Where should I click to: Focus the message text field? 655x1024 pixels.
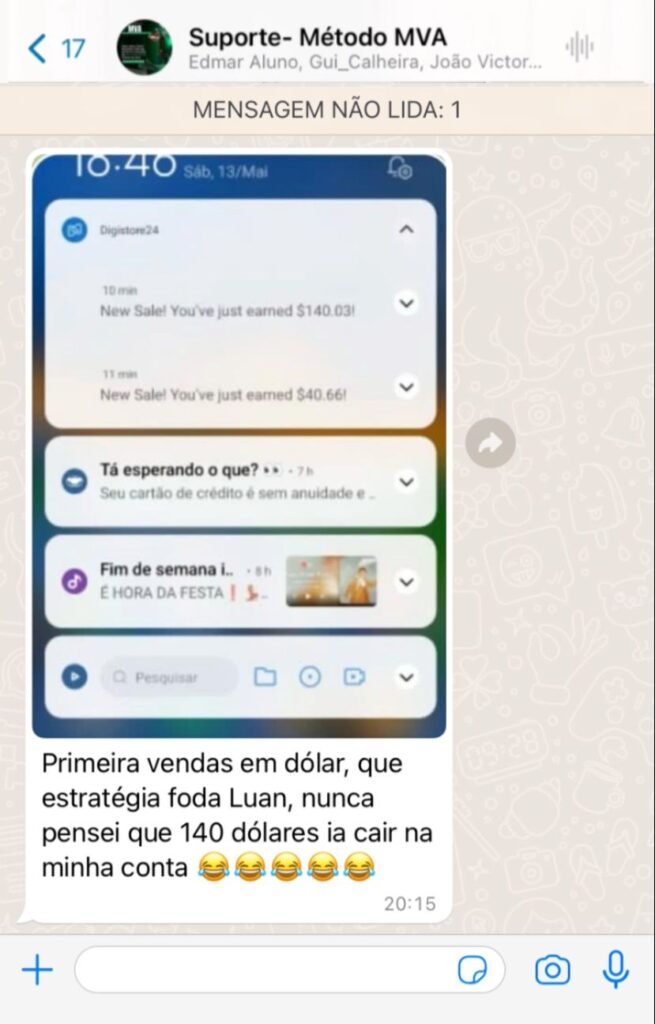[x=260, y=969]
